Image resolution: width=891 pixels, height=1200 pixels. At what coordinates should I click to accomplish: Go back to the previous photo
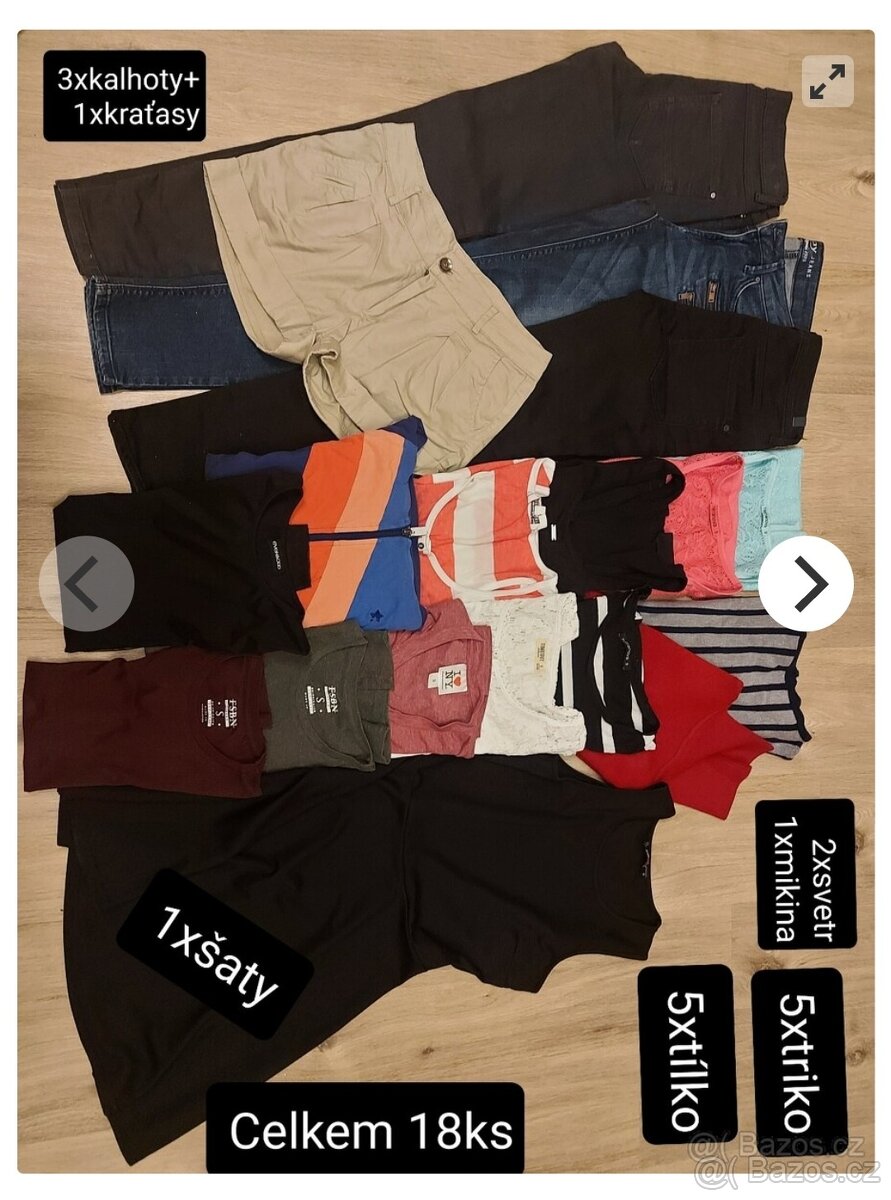click(86, 583)
